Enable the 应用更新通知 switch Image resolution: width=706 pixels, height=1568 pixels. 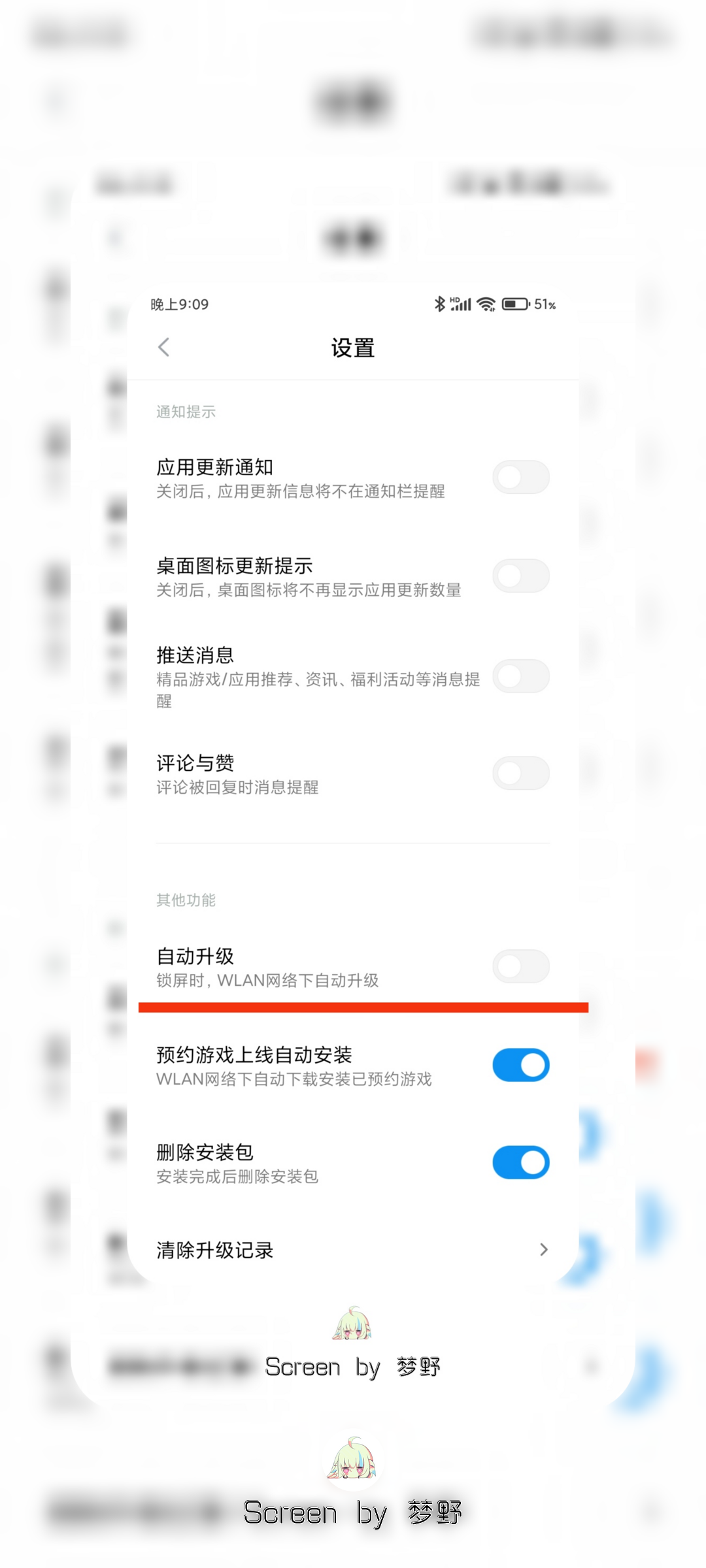pos(521,478)
